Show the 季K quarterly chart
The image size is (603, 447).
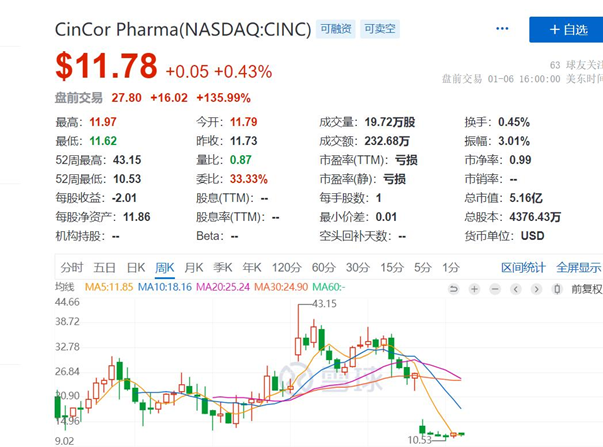click(222, 268)
